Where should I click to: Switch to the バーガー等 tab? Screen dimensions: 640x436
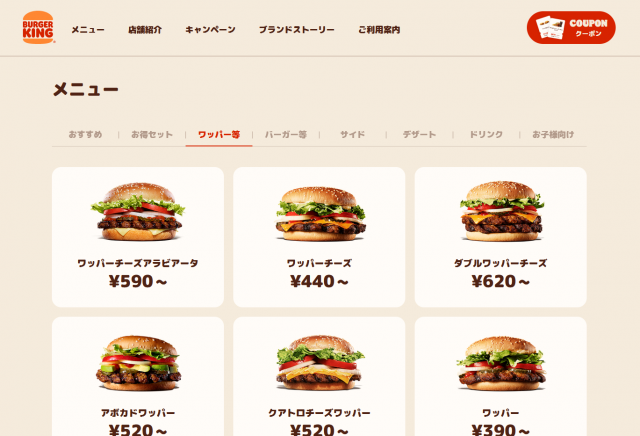tap(286, 134)
